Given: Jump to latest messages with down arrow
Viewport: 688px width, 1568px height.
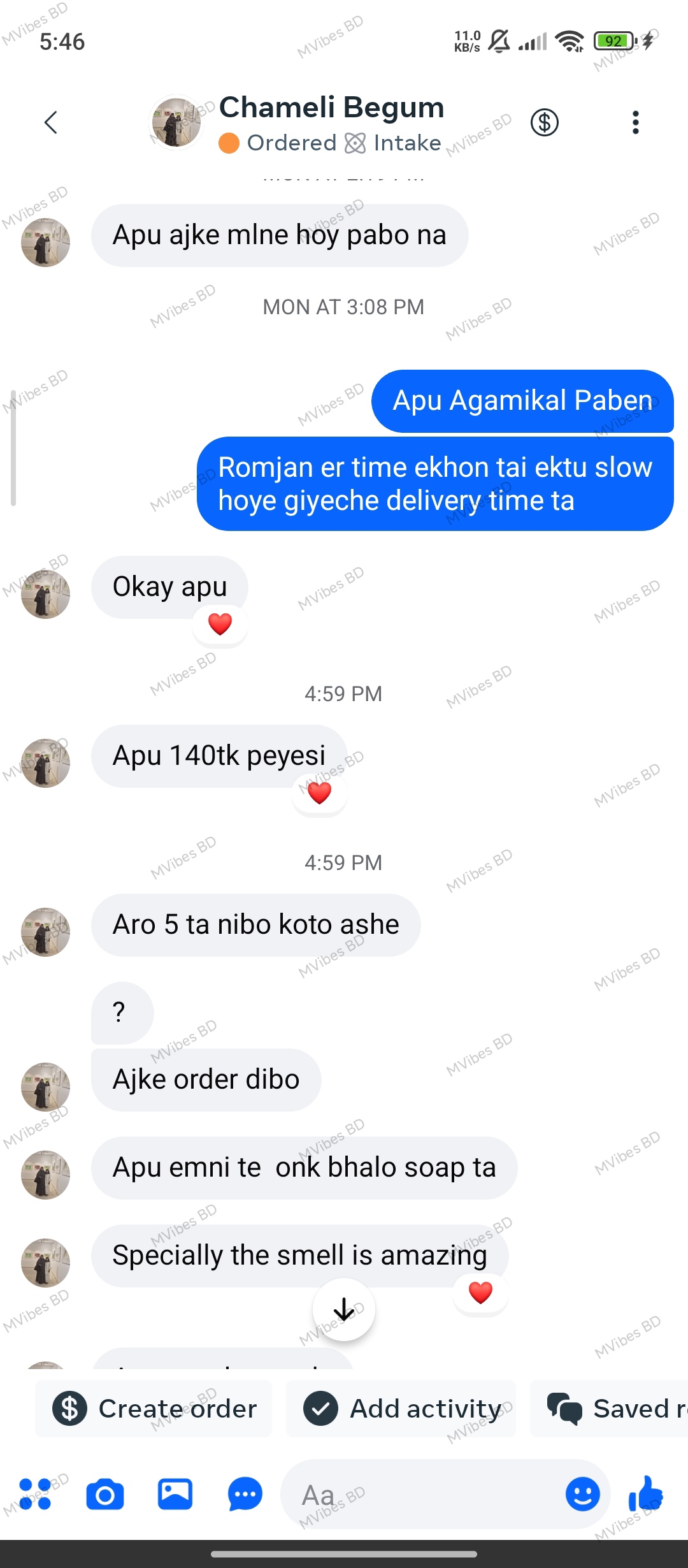Looking at the screenshot, I should 344,1310.
